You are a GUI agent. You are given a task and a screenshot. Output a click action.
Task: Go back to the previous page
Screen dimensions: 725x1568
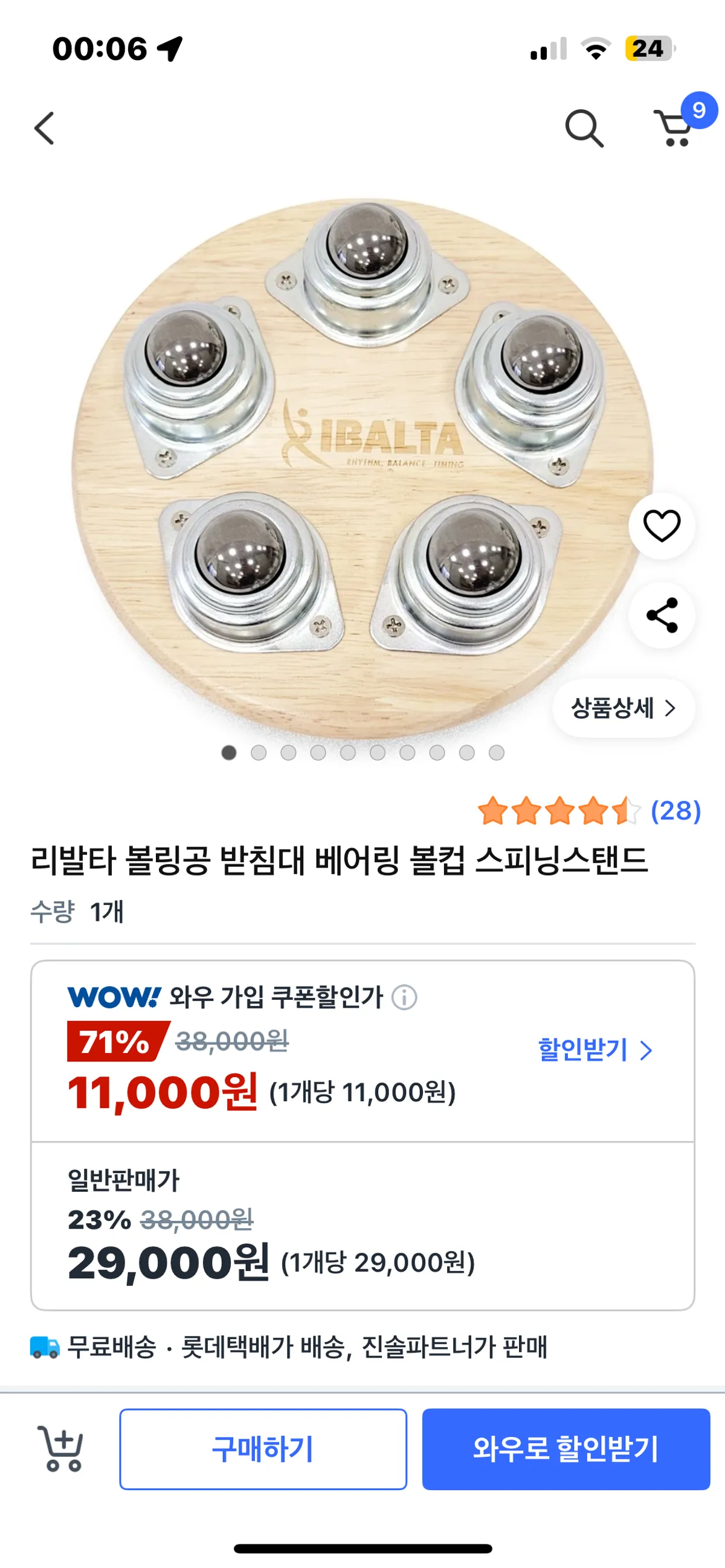[x=44, y=129]
